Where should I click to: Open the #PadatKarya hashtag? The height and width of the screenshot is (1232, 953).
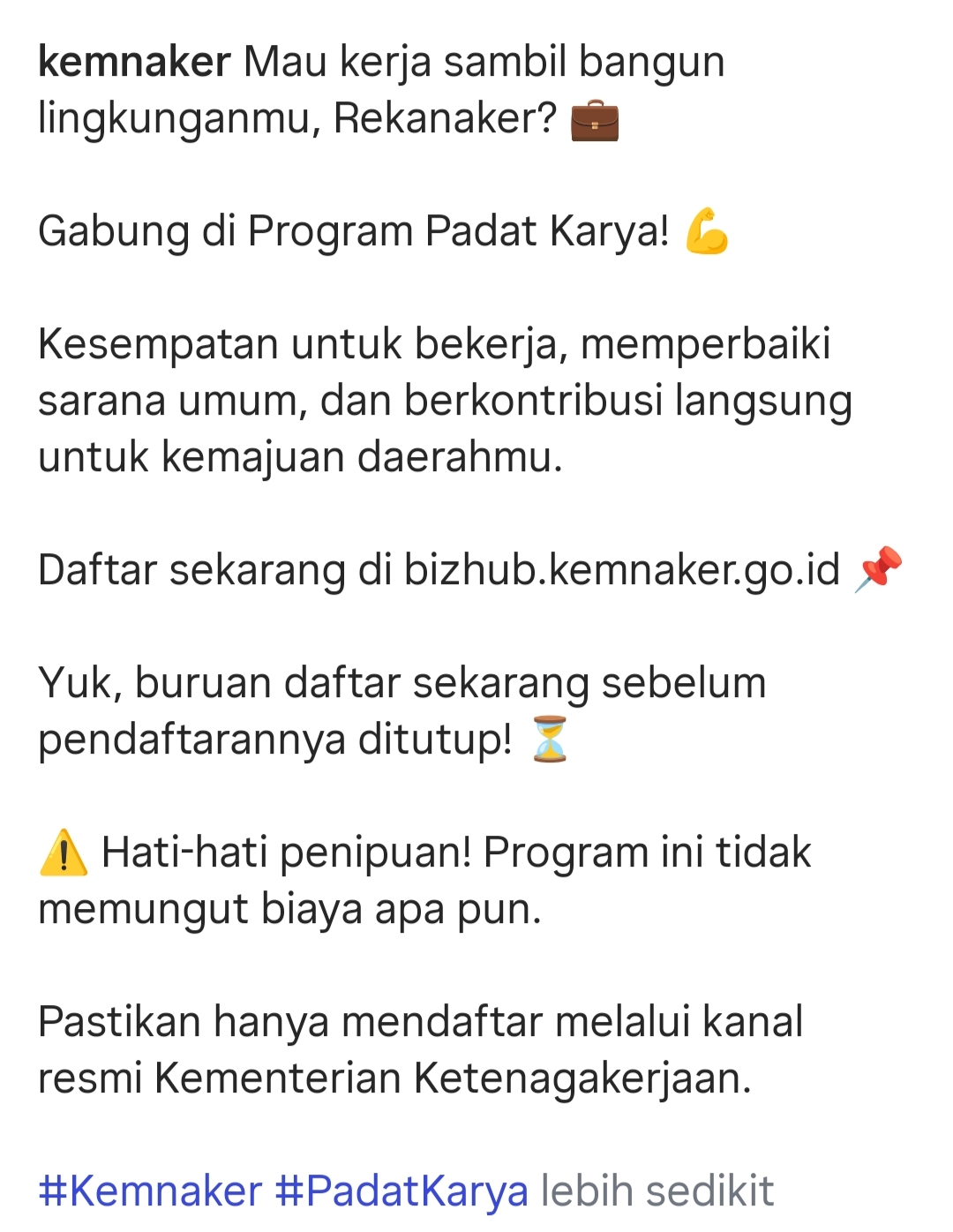(401, 1191)
